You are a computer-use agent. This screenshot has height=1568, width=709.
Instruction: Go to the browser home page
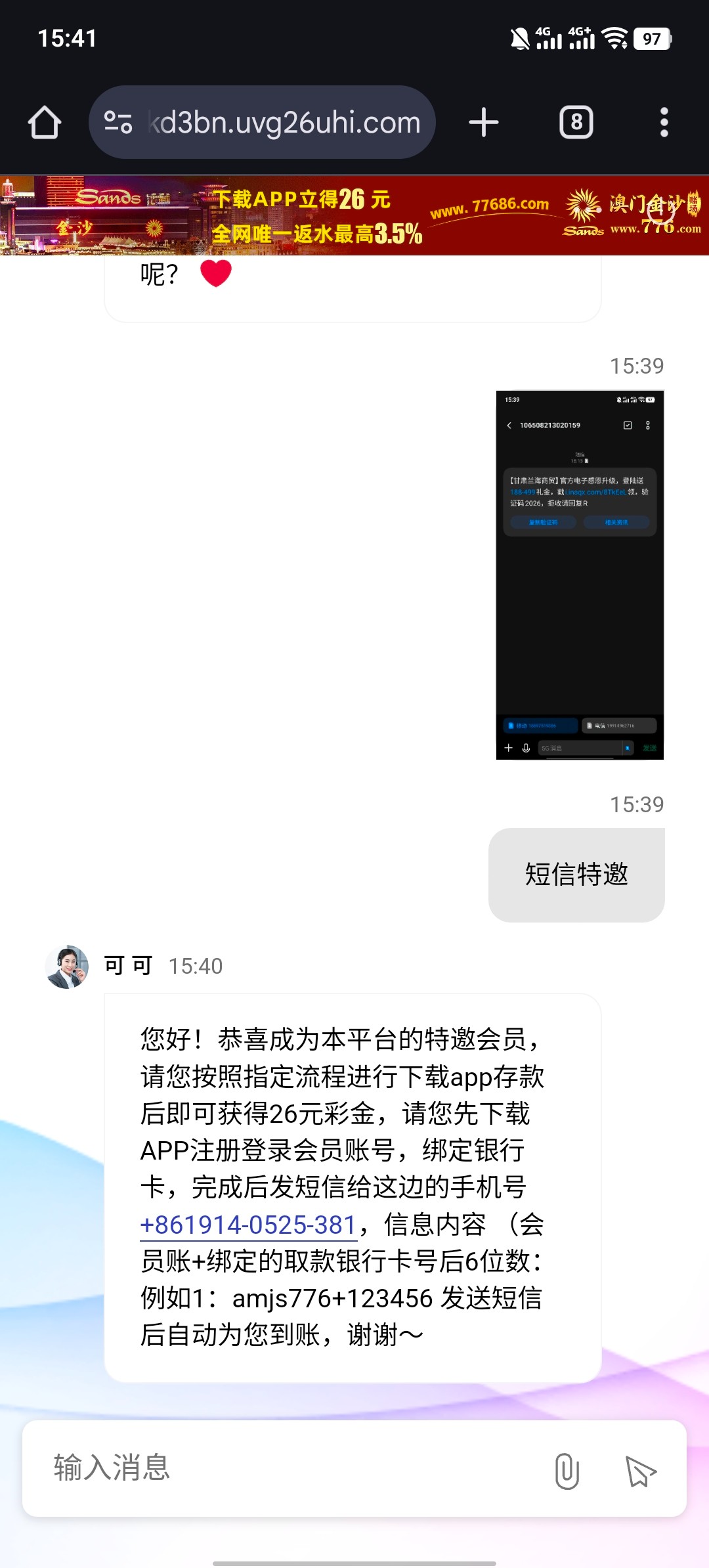[45, 123]
